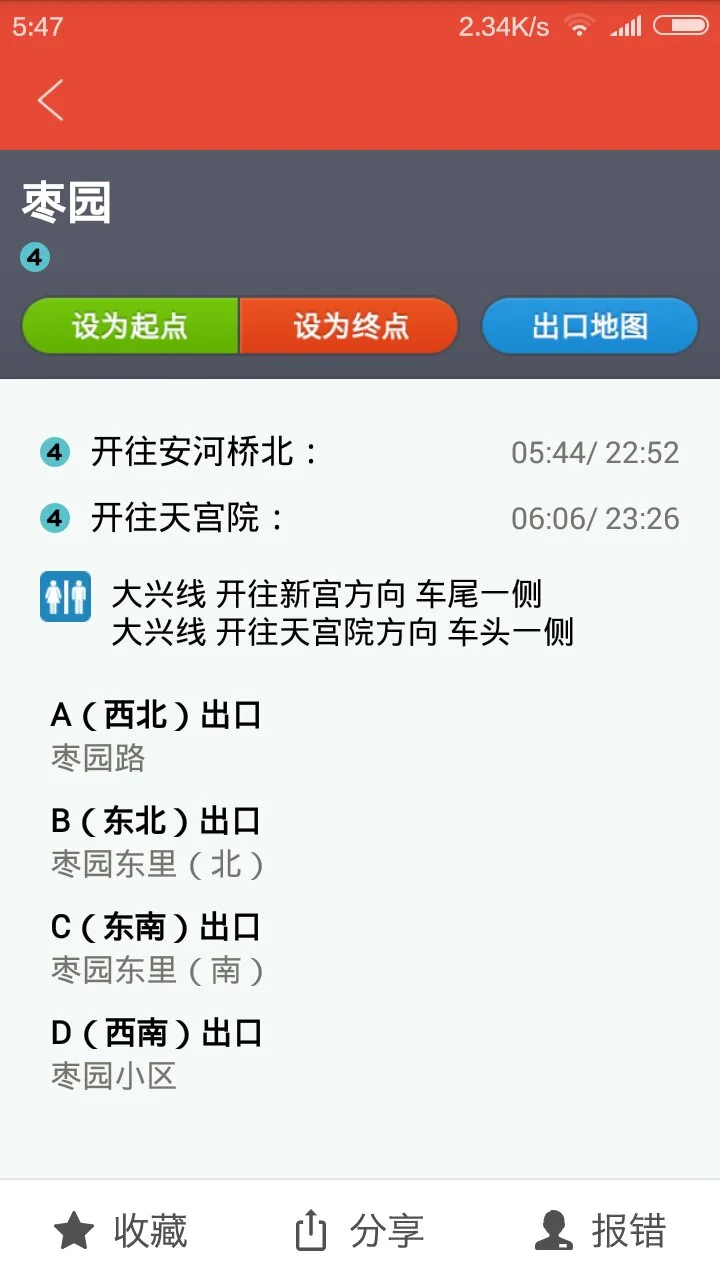Set 枣园 as the destination station

pyautogui.click(x=349, y=325)
